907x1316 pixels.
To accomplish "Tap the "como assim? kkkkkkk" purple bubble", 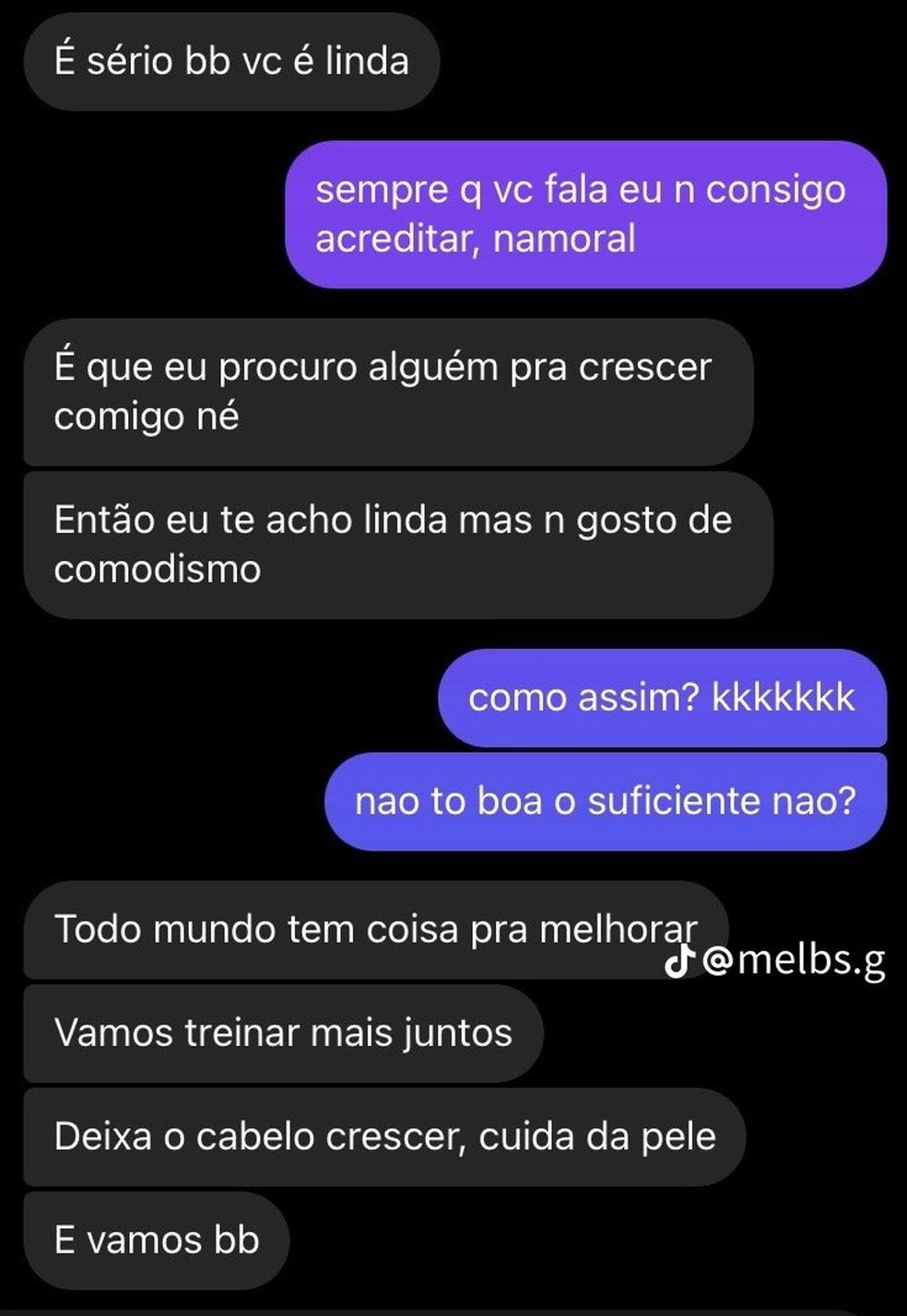I will point(662,699).
